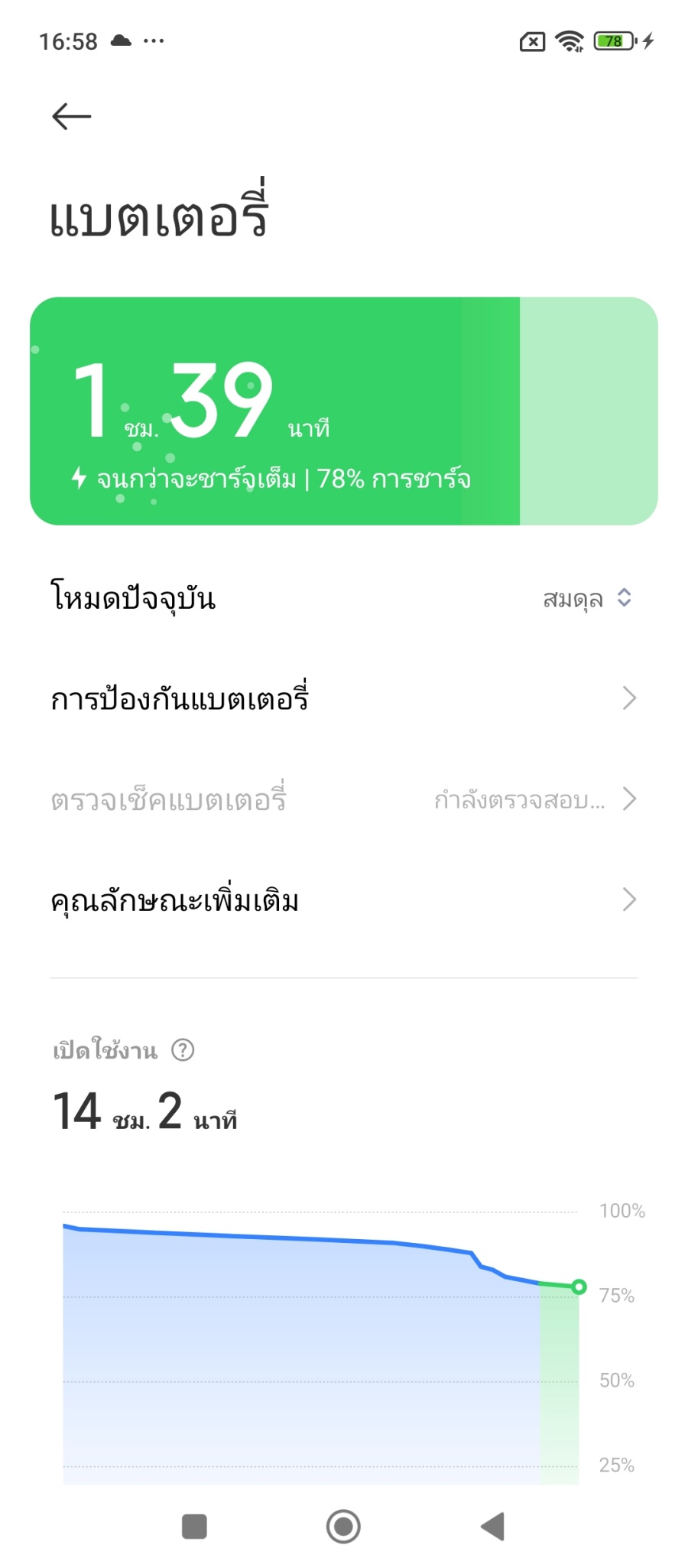Open the battery charging status card
Viewport: 688px width, 1568px height.
point(343,411)
